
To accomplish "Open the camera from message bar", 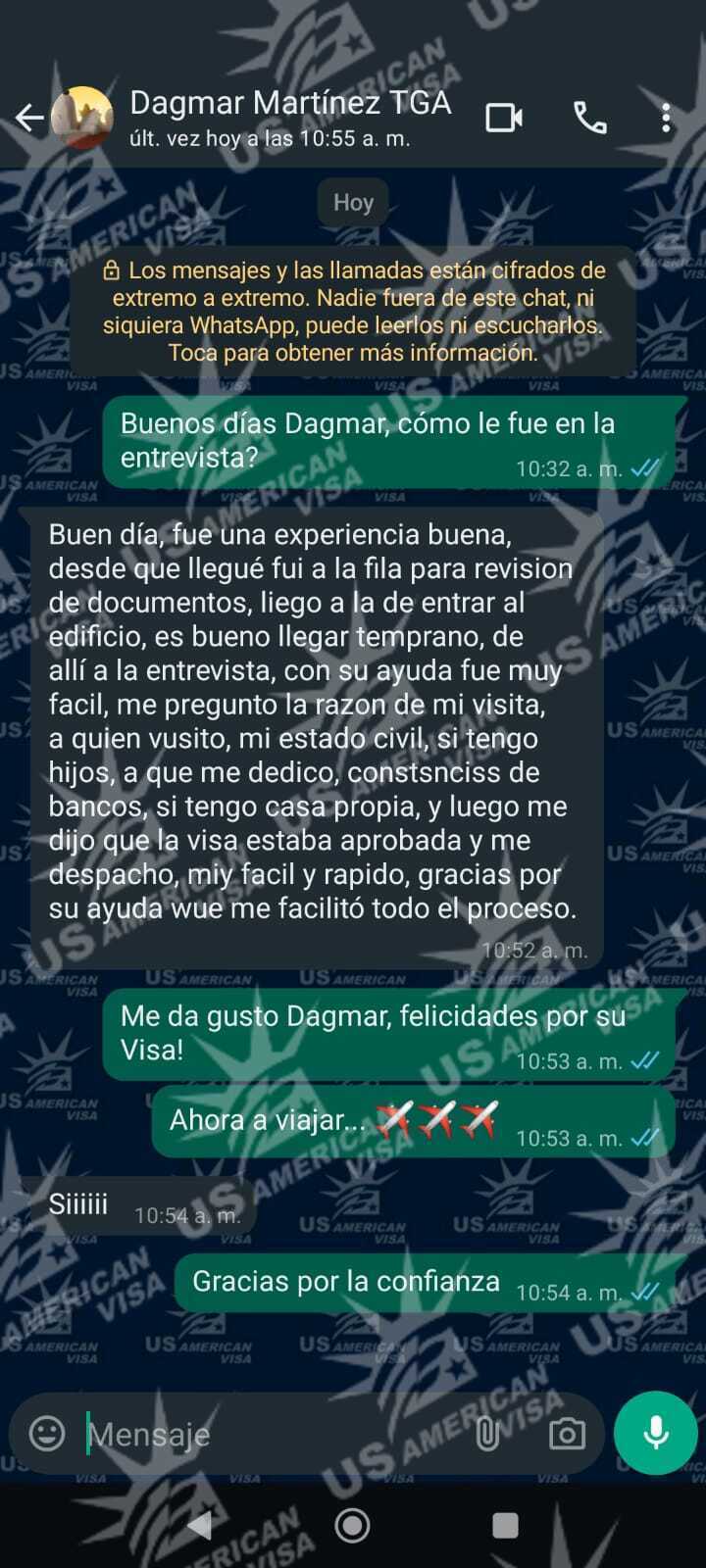I will 567,1435.
